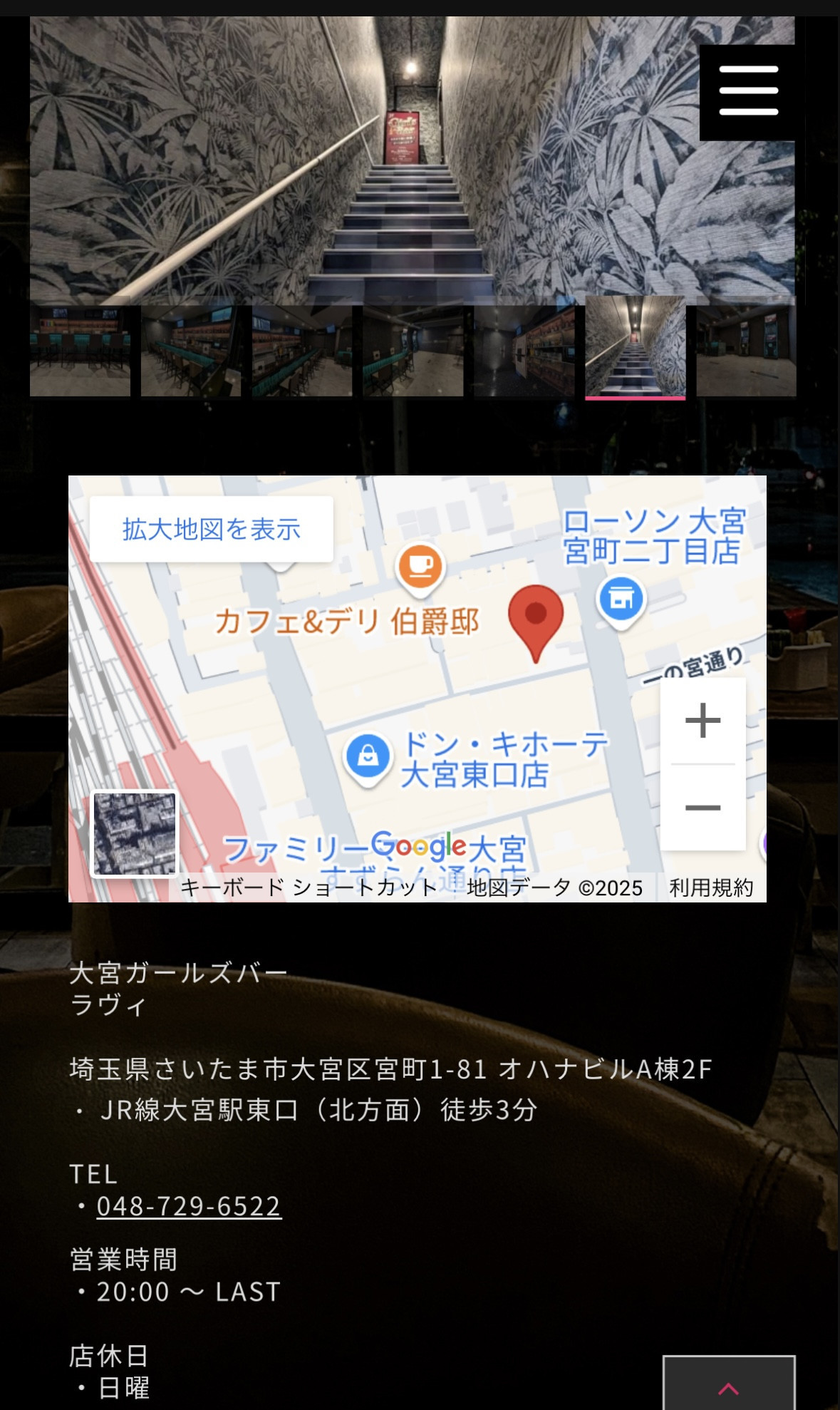840x1410 pixels.
Task: Zoom in on the map
Action: point(702,720)
